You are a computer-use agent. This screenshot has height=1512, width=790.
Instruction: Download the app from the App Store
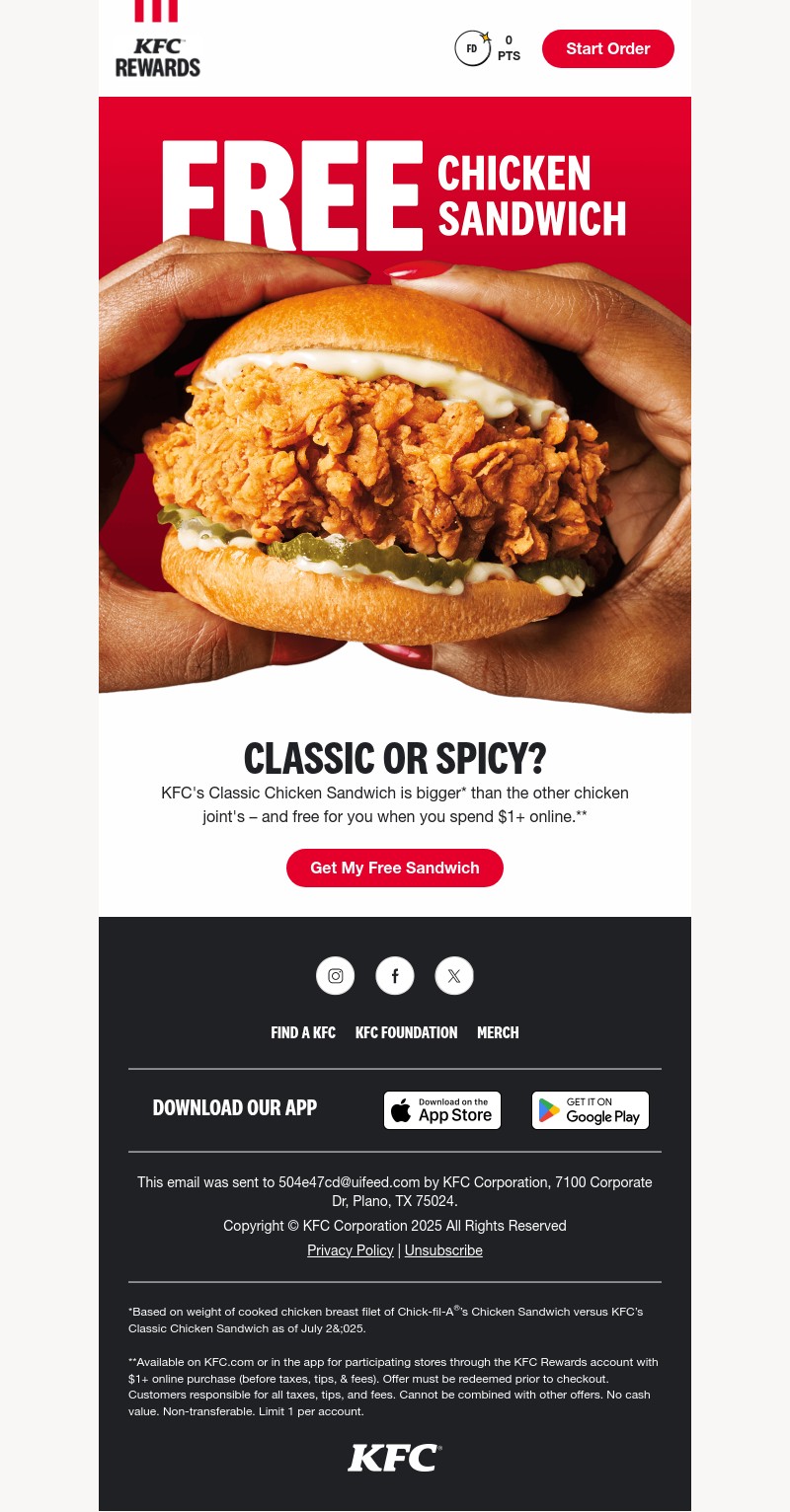442,1109
